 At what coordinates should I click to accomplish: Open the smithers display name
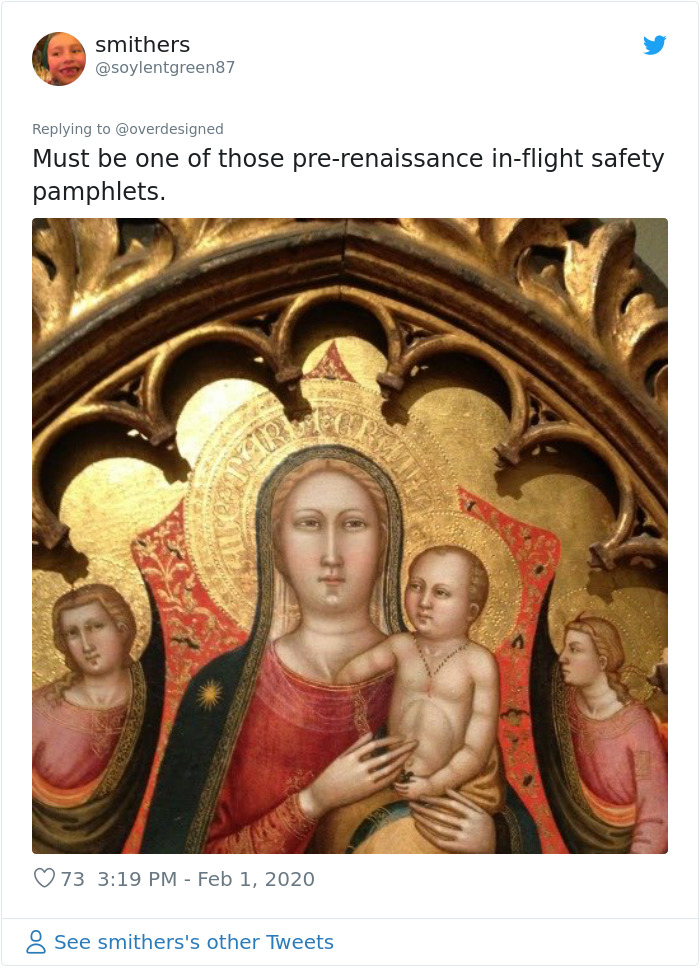point(142,45)
